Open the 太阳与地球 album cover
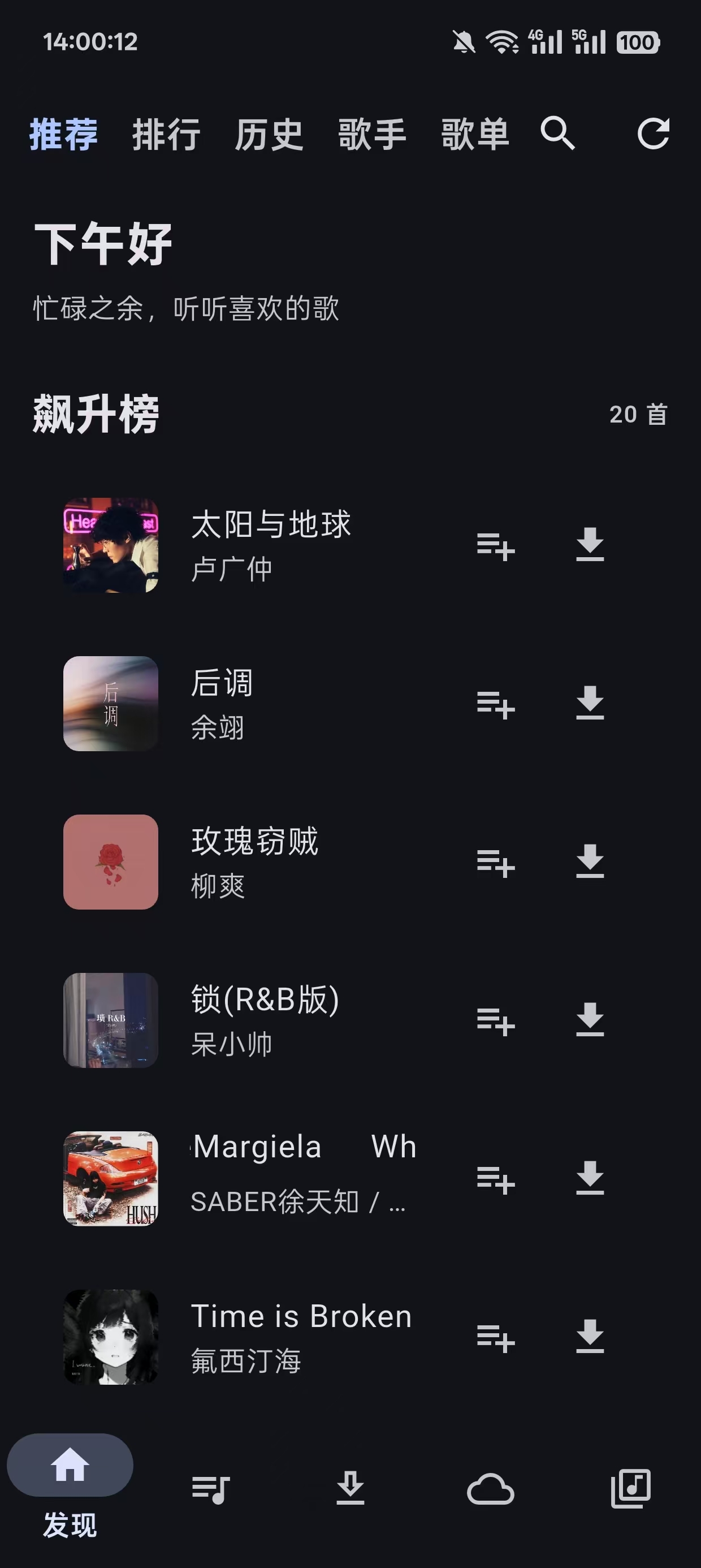This screenshot has width=701, height=1568. pos(110,546)
